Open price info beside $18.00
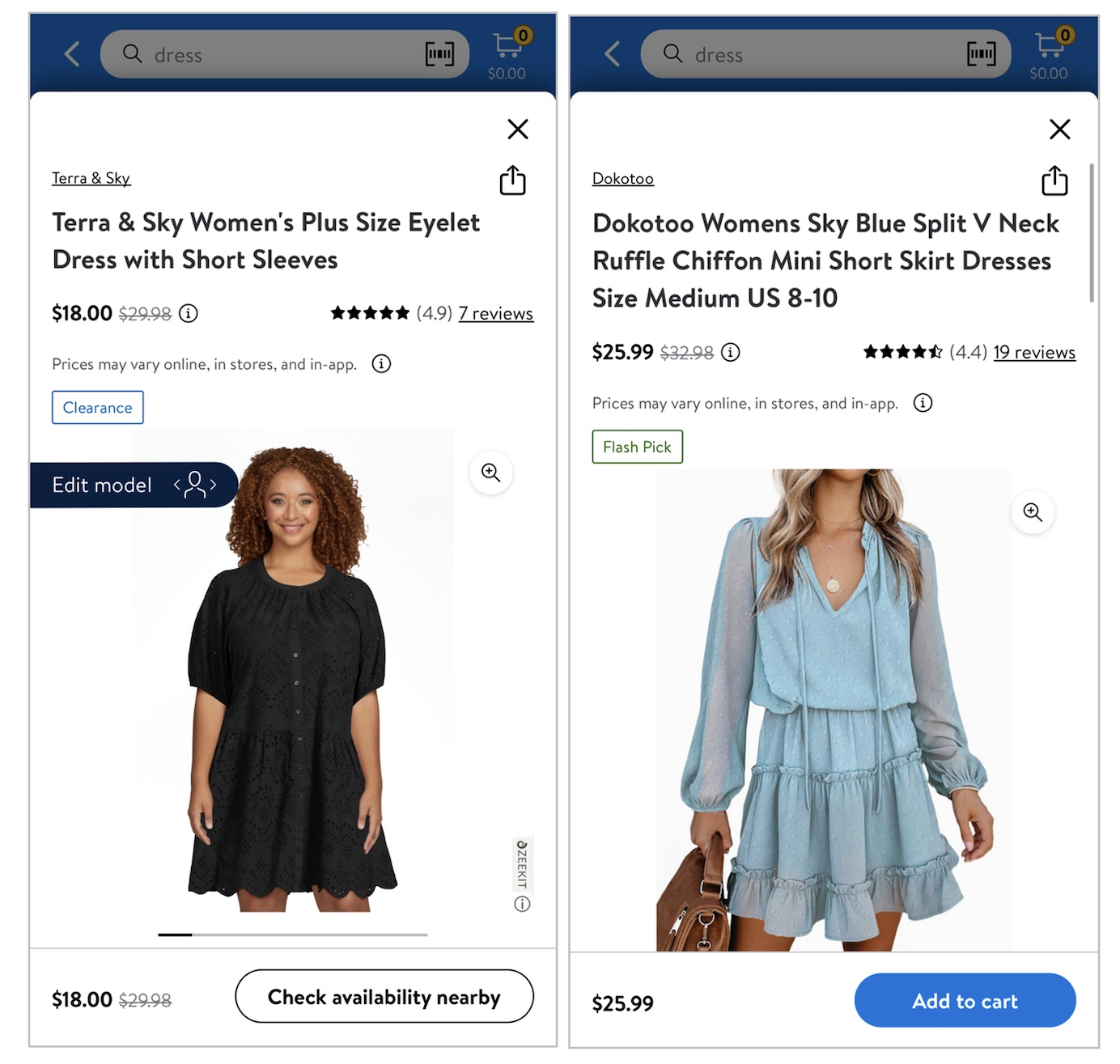The image size is (1120, 1064). click(189, 313)
